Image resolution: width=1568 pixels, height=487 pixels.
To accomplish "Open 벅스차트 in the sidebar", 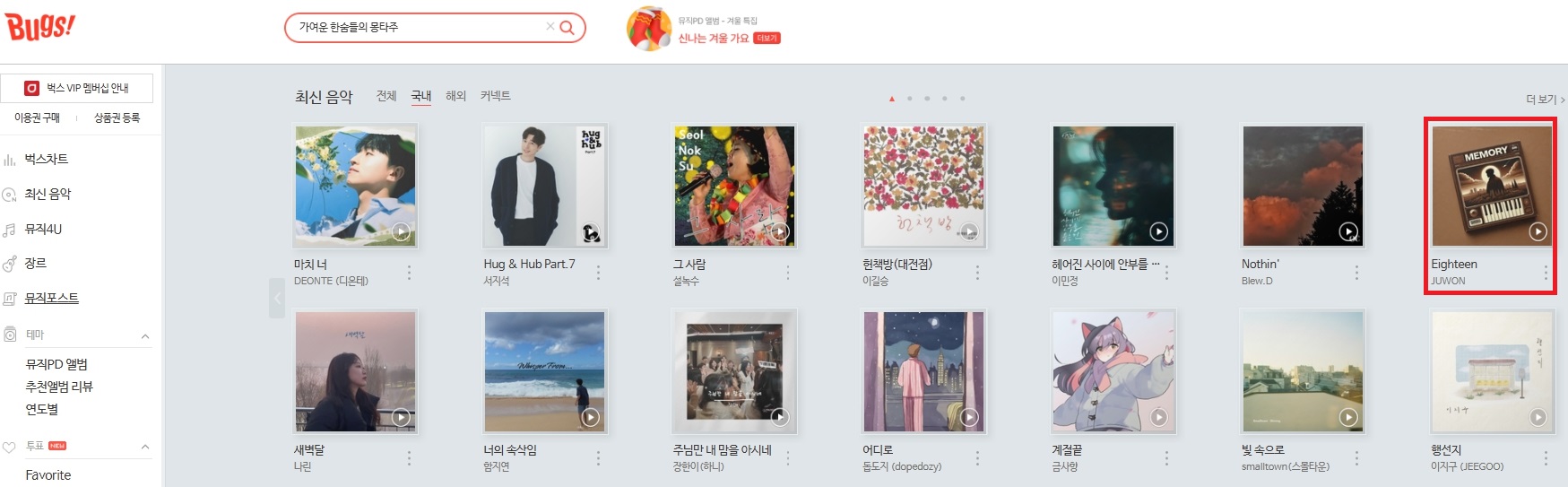I will click(47, 159).
